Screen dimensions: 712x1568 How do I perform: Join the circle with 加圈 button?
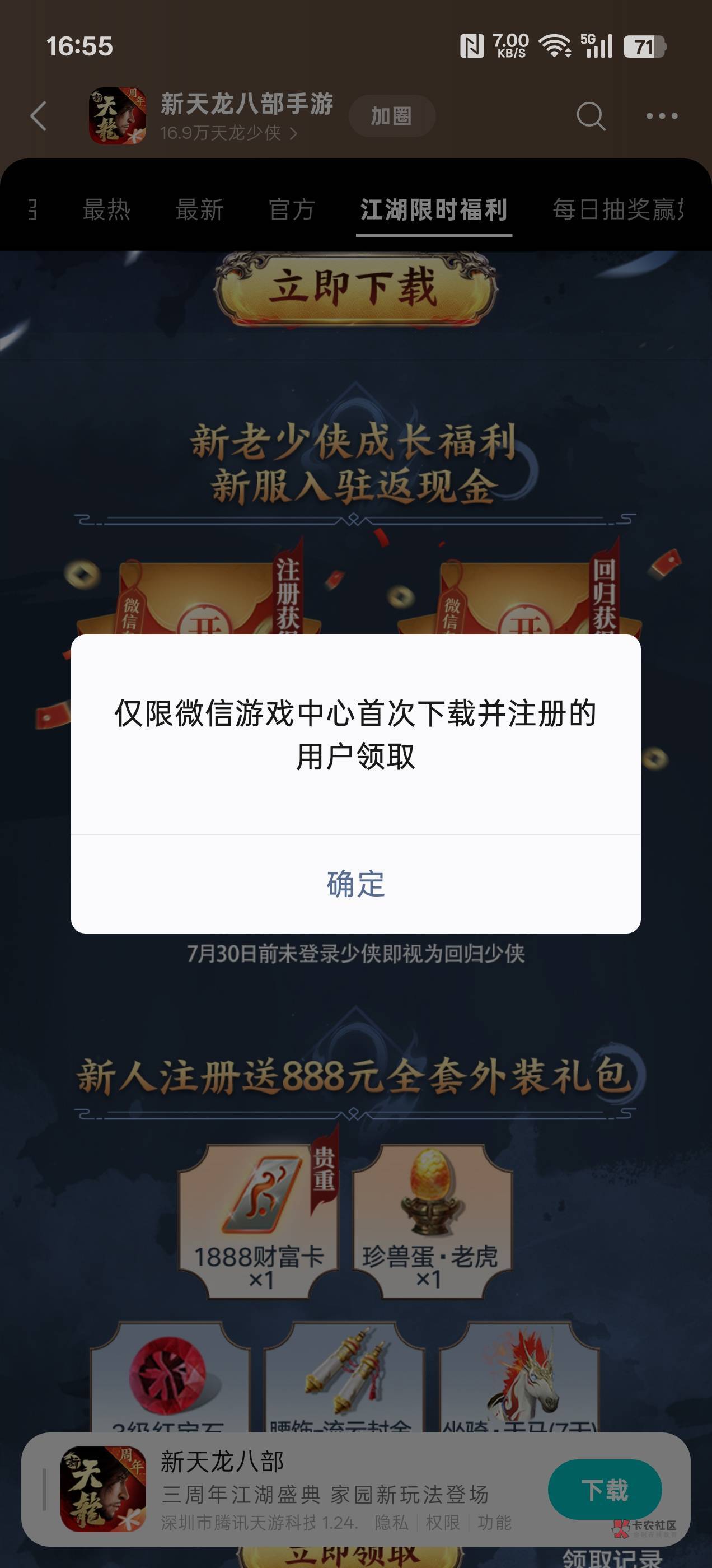[392, 116]
